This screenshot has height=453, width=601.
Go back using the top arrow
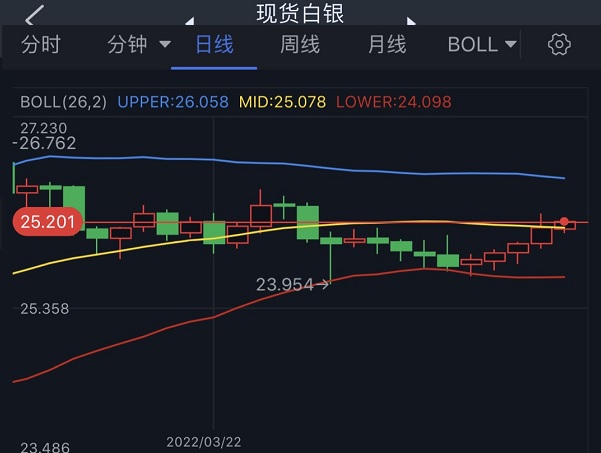point(35,14)
